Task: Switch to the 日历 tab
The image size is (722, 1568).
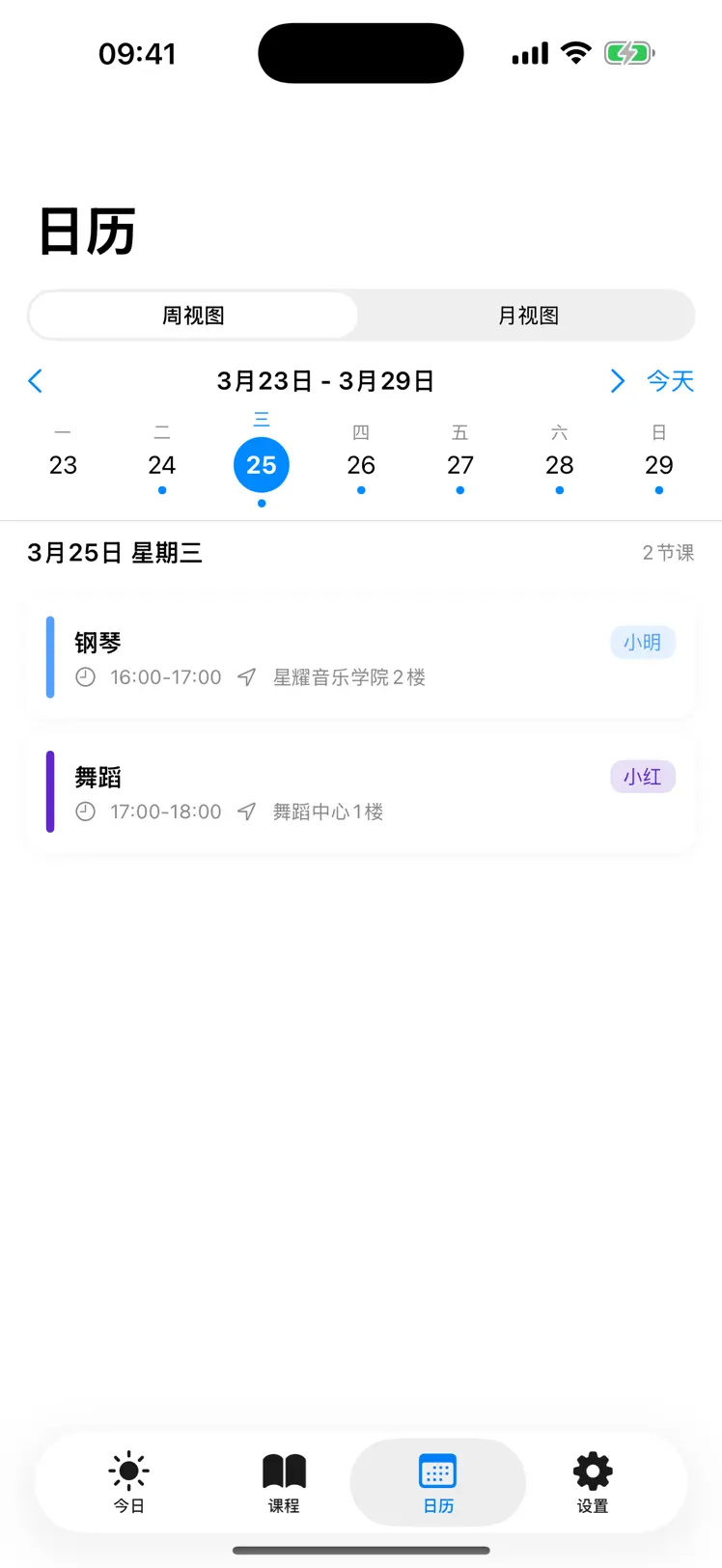Action: pyautogui.click(x=437, y=1482)
